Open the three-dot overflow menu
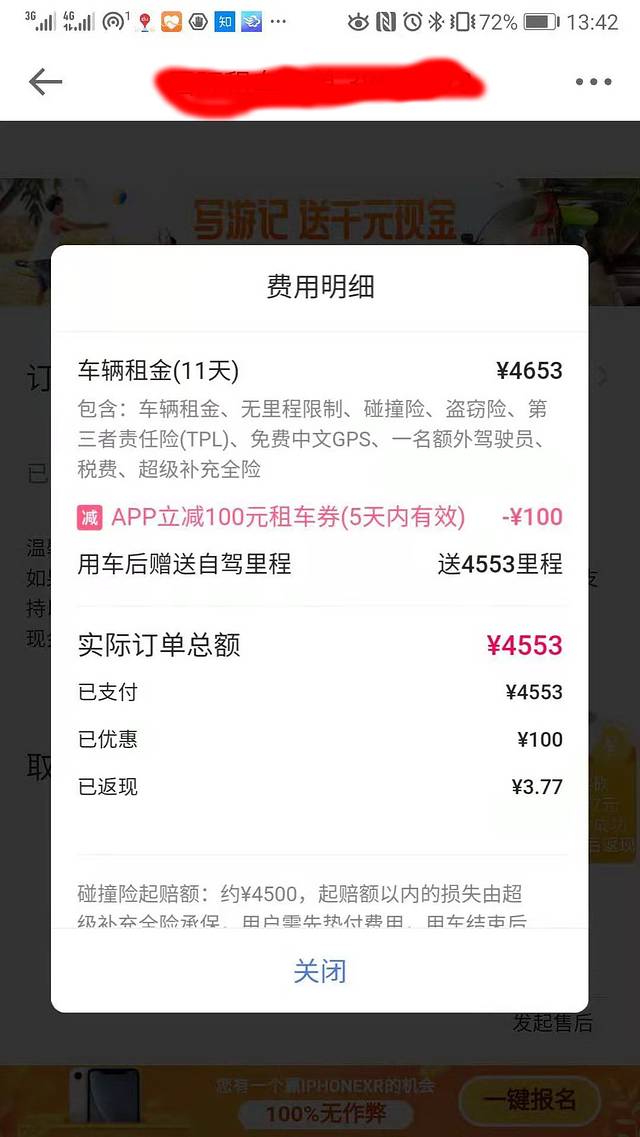The image size is (640, 1137). coord(593,82)
